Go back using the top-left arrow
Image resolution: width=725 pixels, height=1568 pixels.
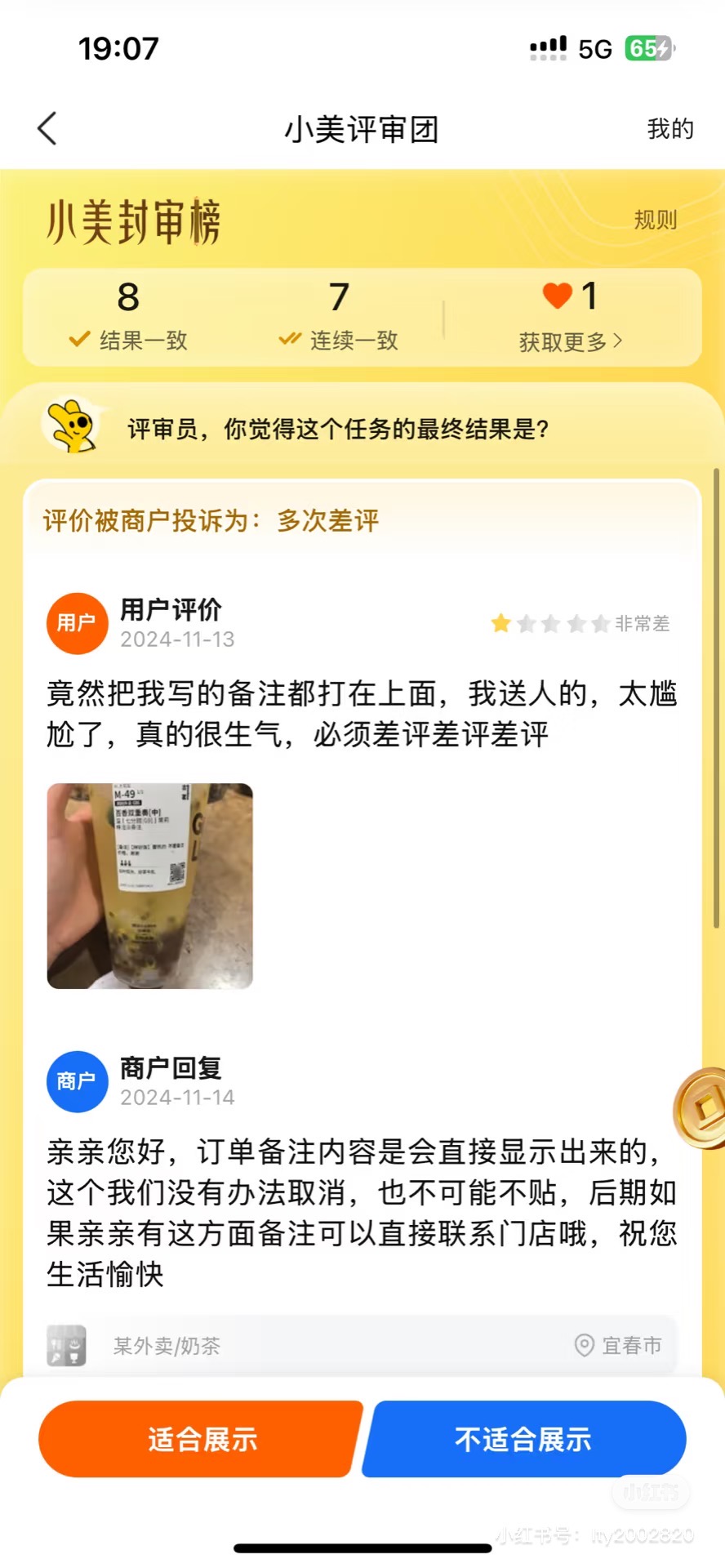click(47, 129)
